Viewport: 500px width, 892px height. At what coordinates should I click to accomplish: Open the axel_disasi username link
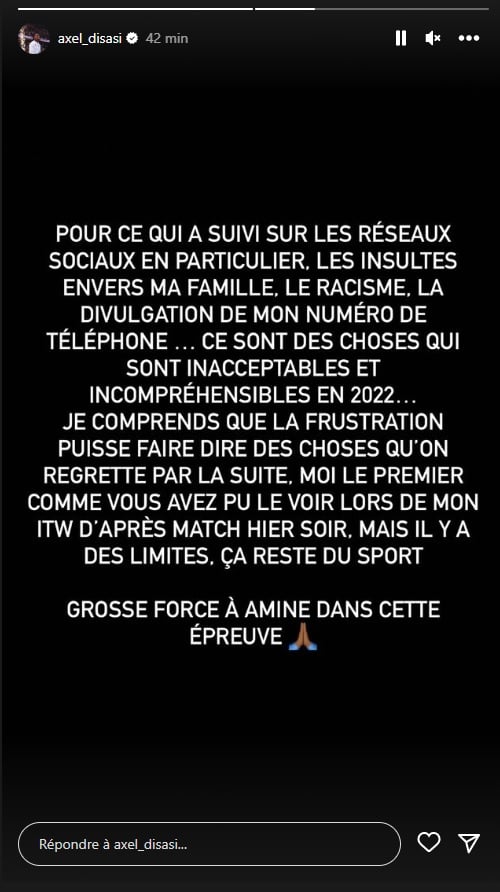point(90,38)
